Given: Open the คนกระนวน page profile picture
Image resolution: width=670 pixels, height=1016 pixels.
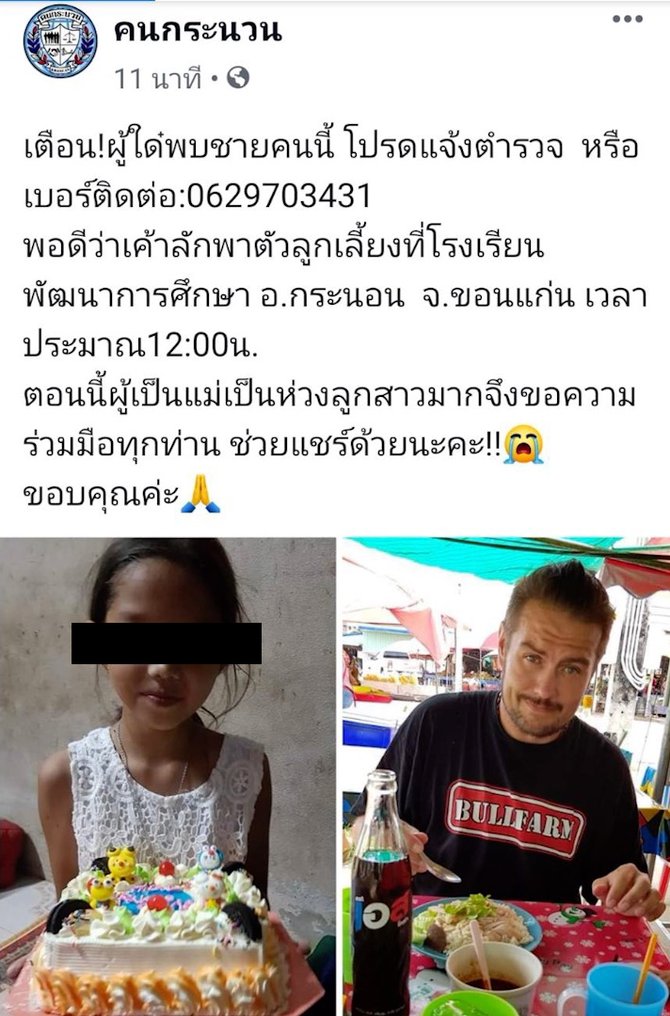Looking at the screenshot, I should coord(60,42).
